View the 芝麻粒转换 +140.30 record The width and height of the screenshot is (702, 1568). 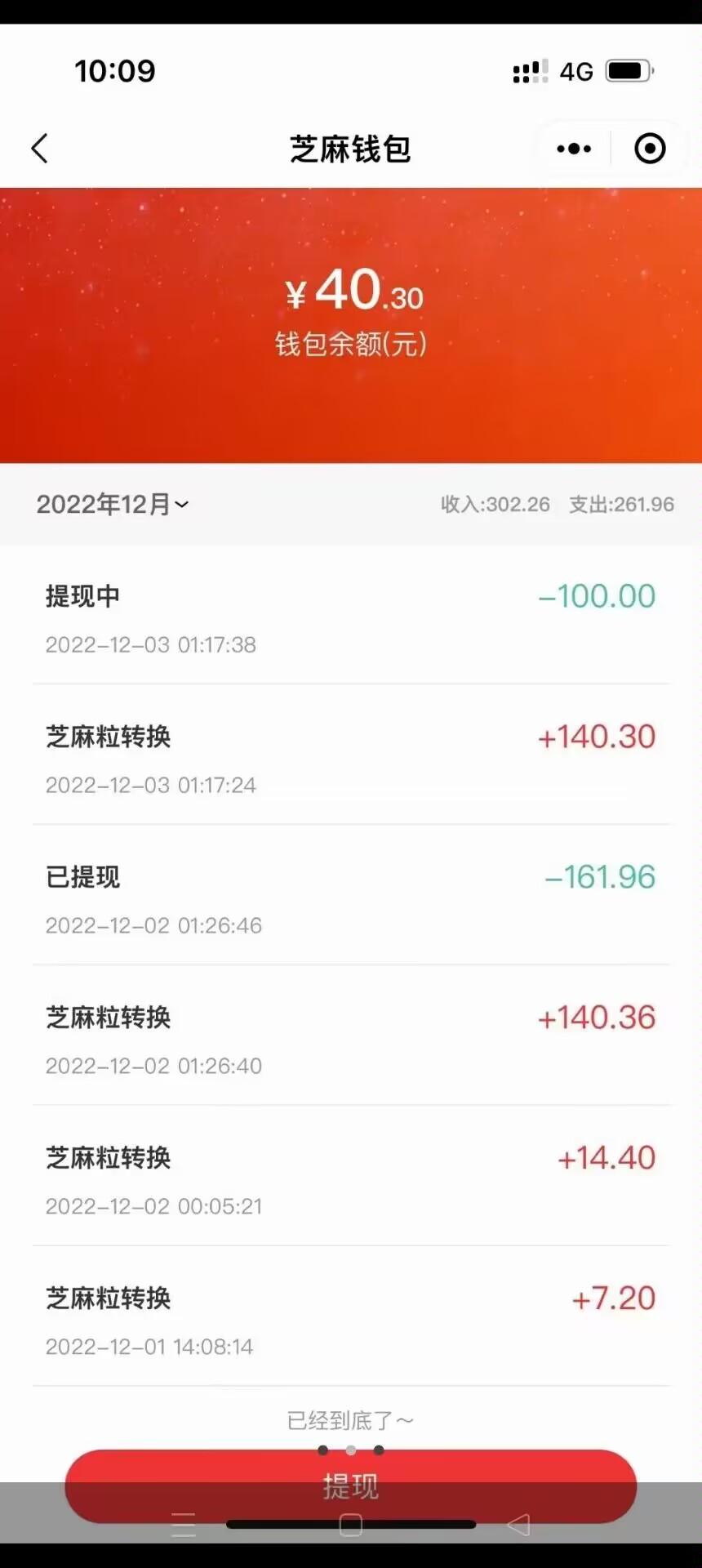(x=351, y=759)
